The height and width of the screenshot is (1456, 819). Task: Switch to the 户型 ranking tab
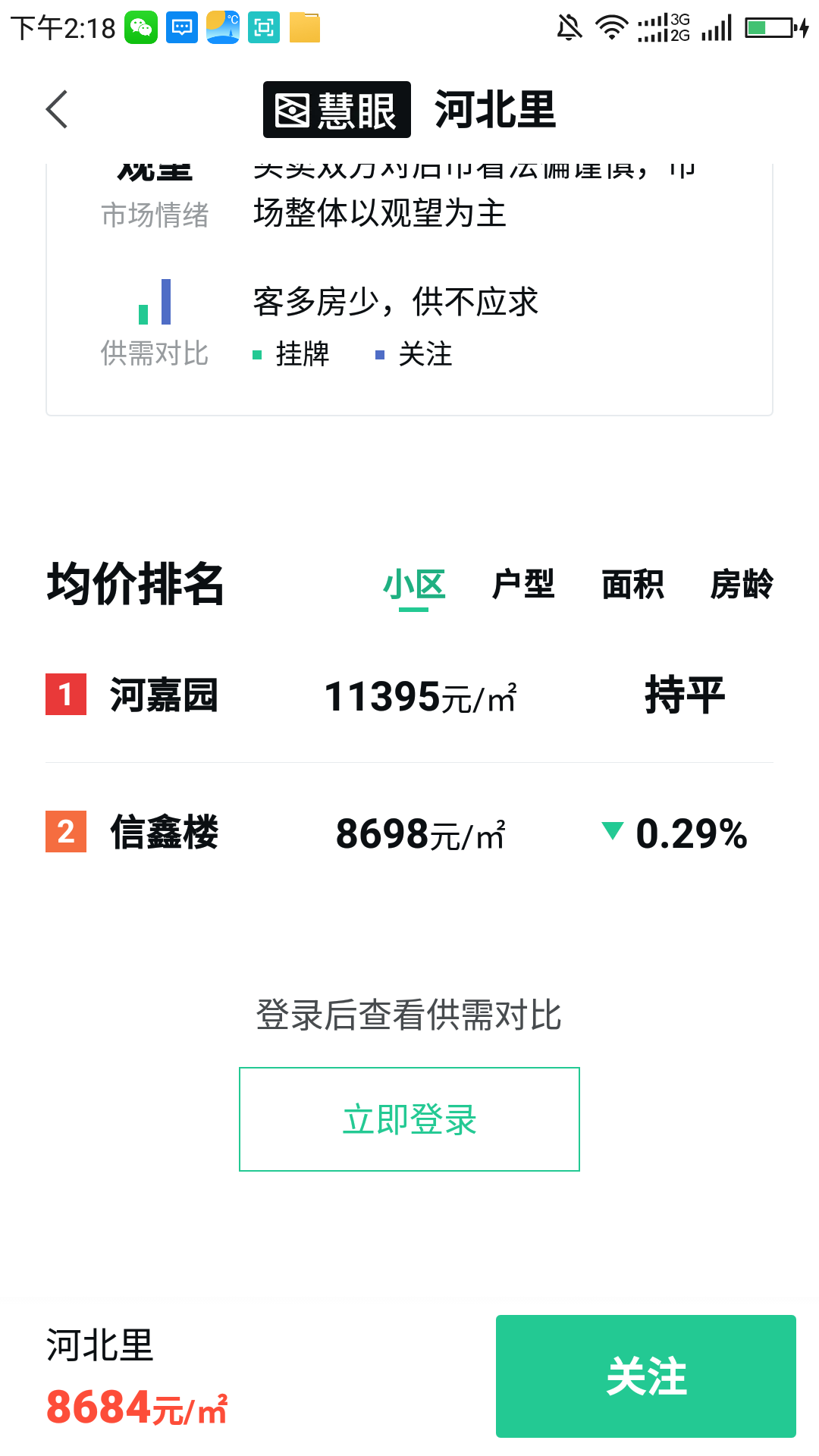pos(523,585)
